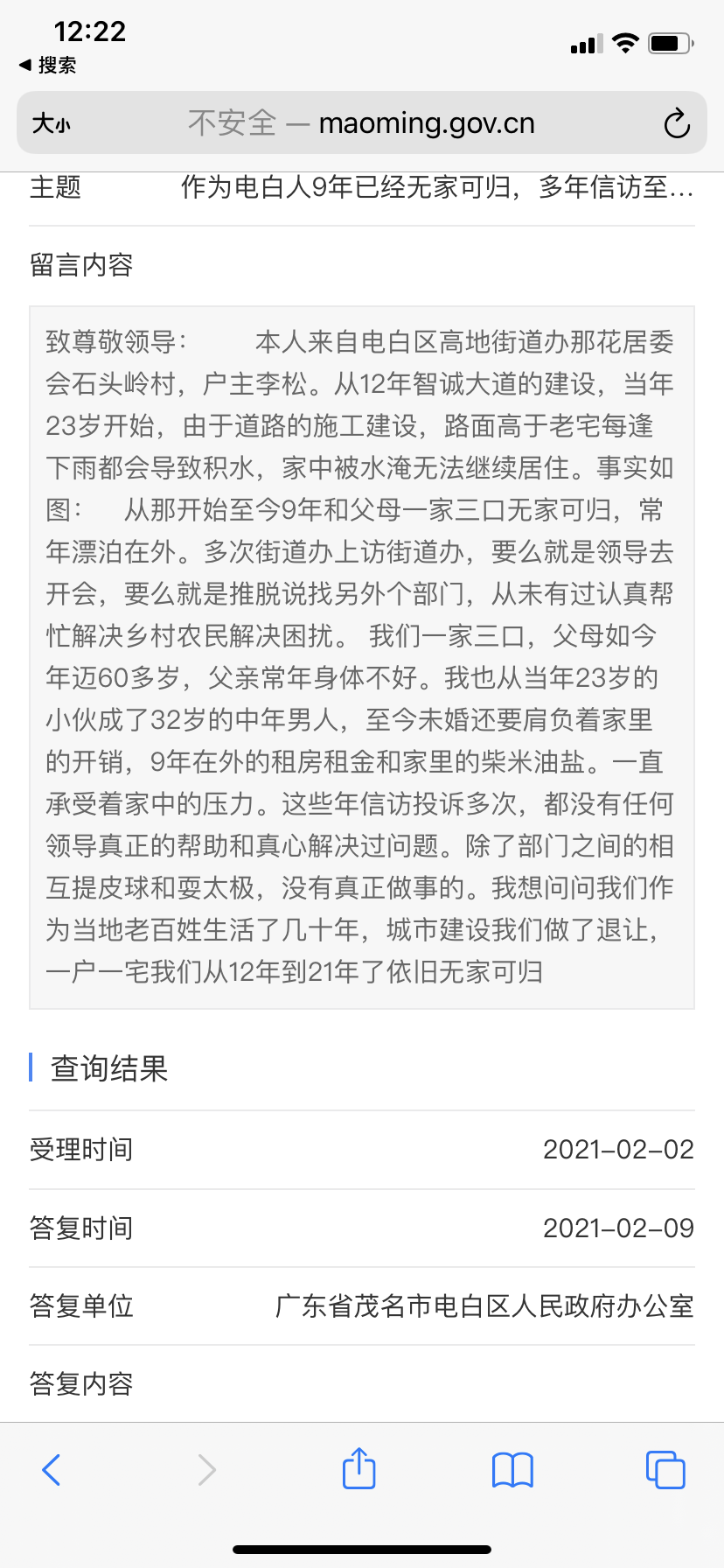Open Safari bookmarks
Viewport: 724px width, 1568px height.
[512, 1470]
